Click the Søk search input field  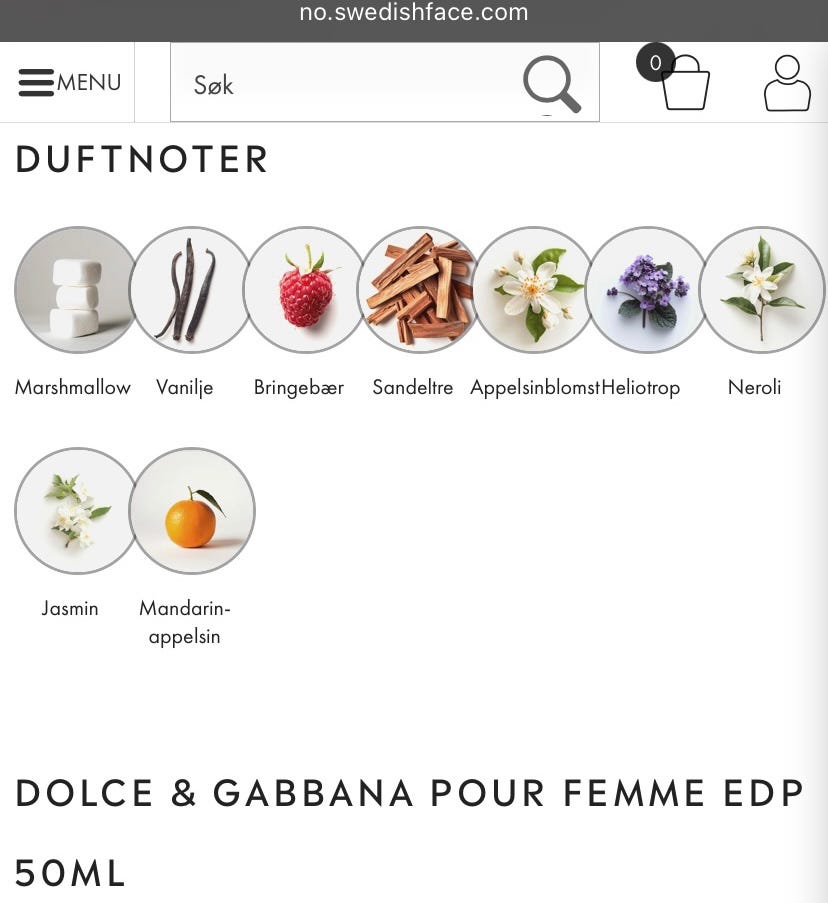click(300, 86)
